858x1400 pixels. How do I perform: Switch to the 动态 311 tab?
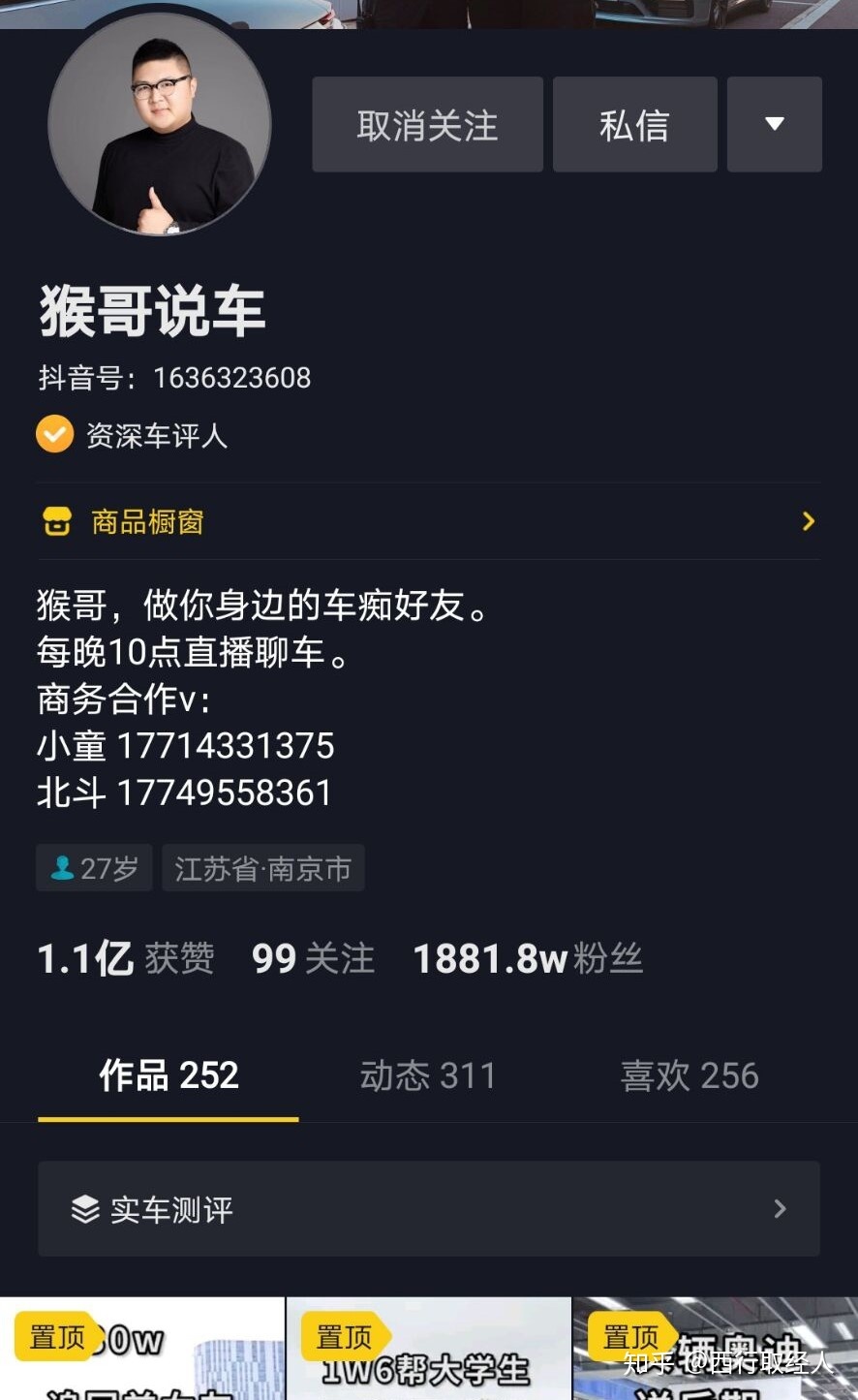pos(427,1075)
